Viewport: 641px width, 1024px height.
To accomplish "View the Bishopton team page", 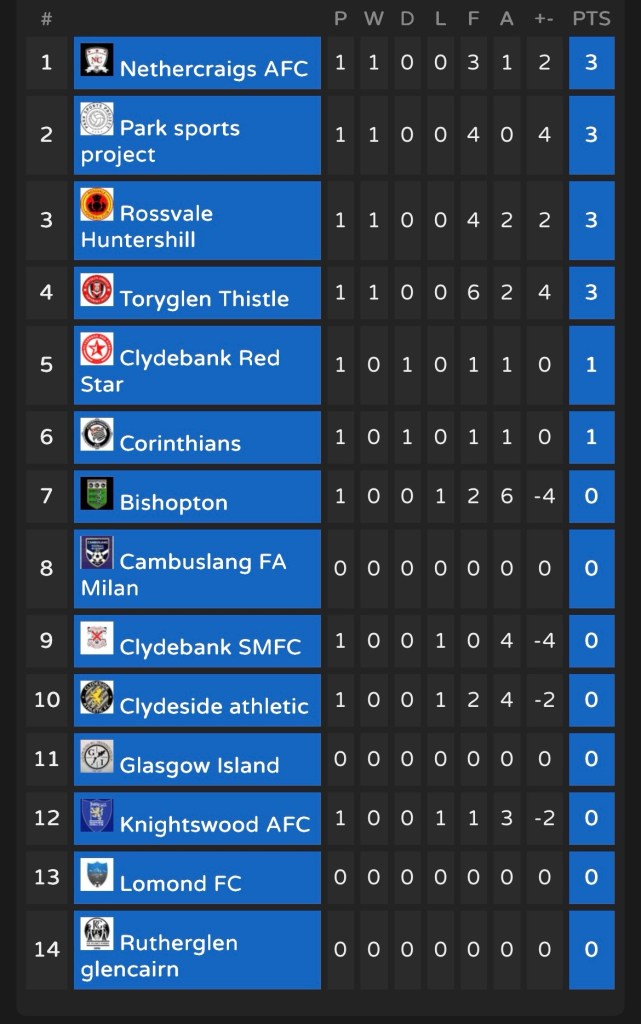I will 173,503.
